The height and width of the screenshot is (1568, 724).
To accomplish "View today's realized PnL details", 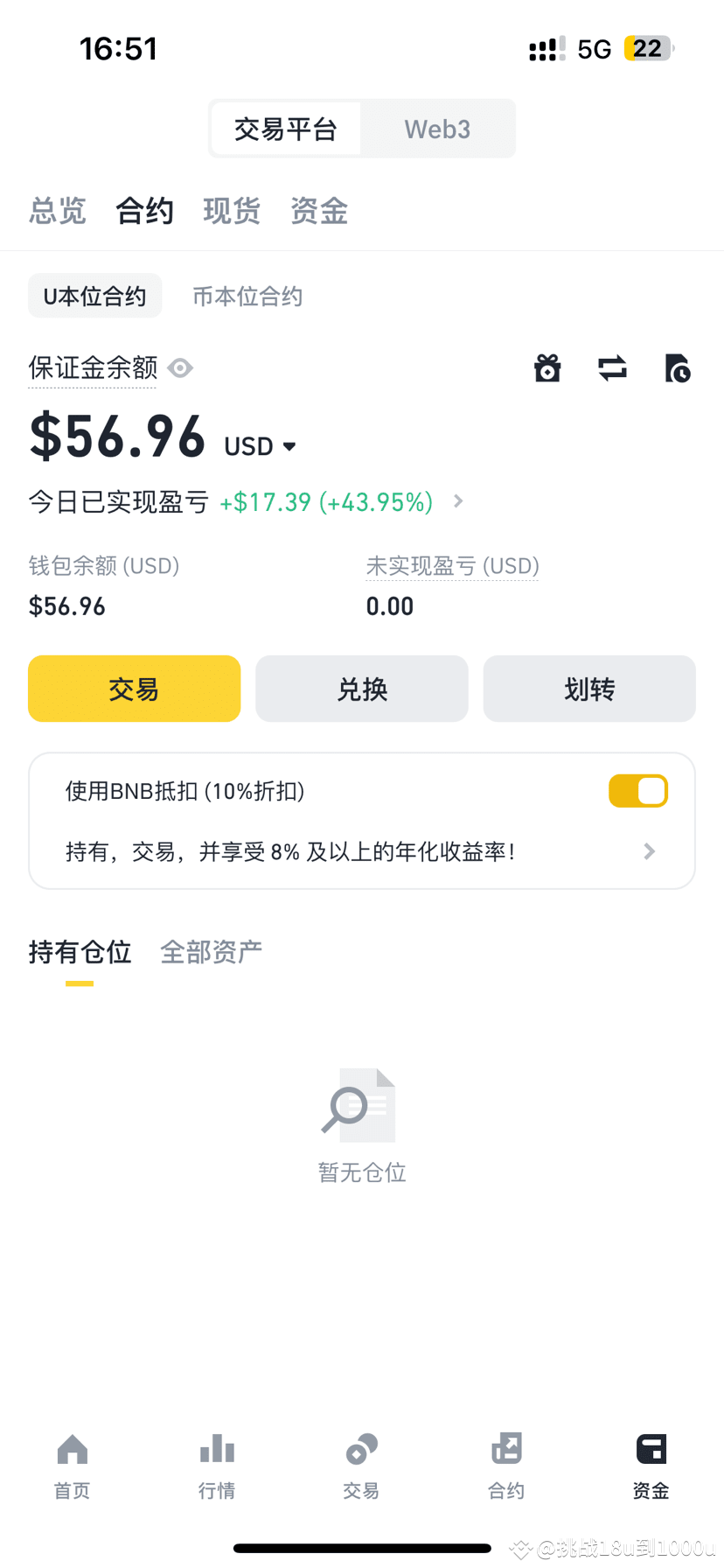I will pos(458,501).
